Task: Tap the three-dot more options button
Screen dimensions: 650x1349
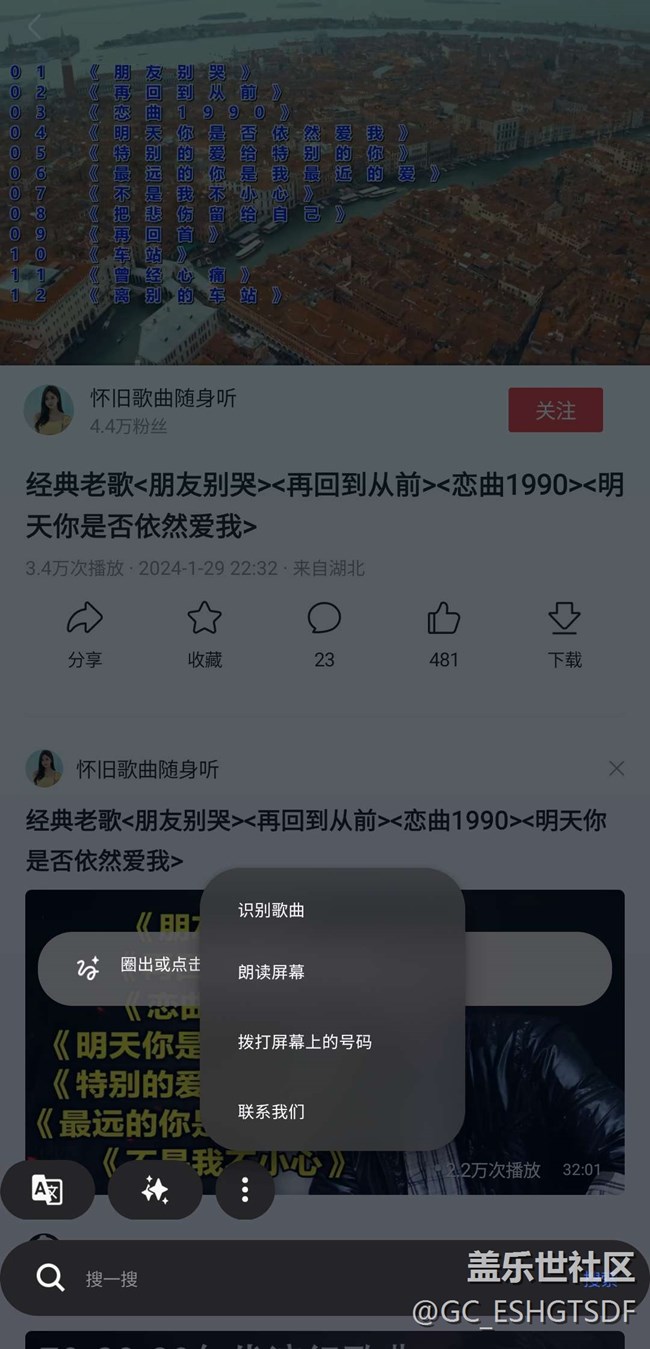Action: 245,1189
